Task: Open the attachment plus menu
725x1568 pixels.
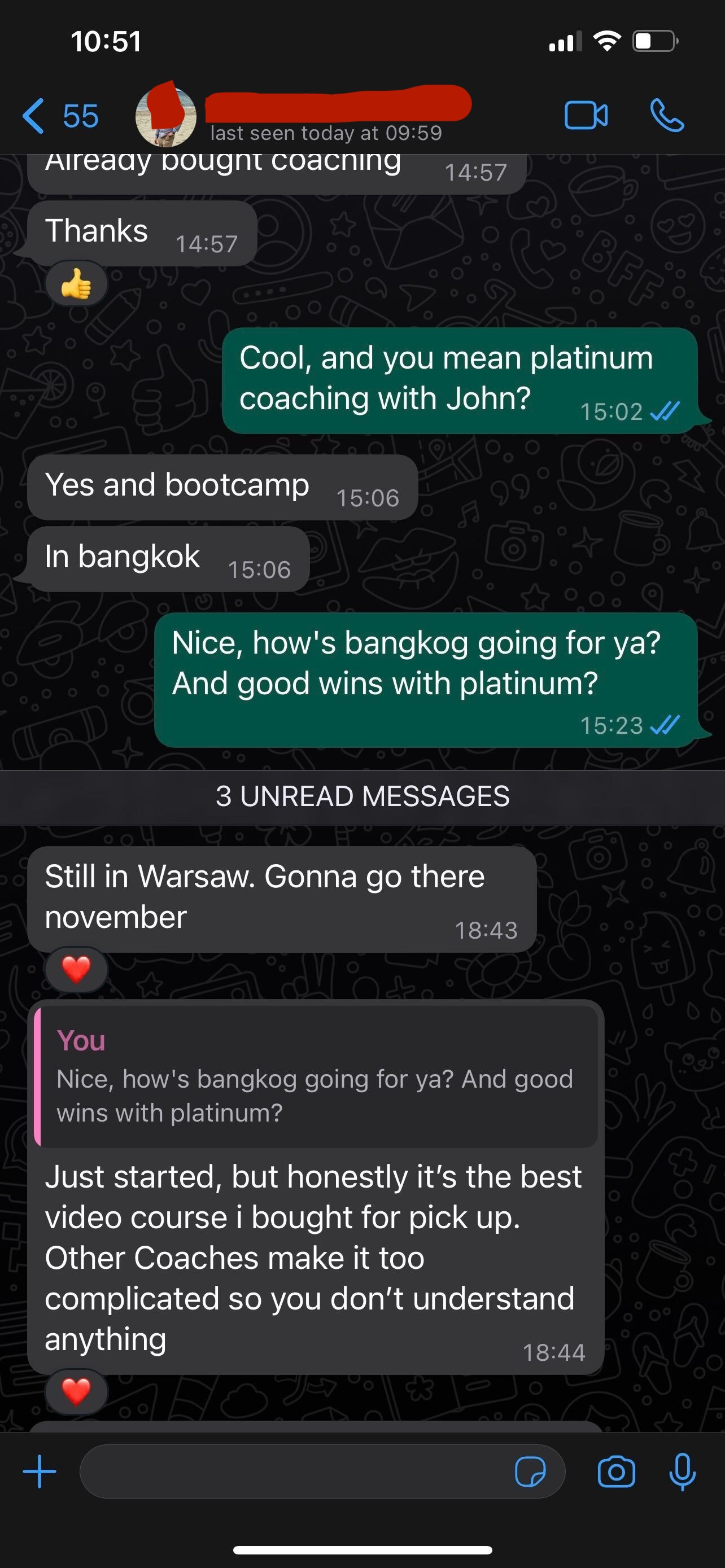Action: coord(40,1472)
